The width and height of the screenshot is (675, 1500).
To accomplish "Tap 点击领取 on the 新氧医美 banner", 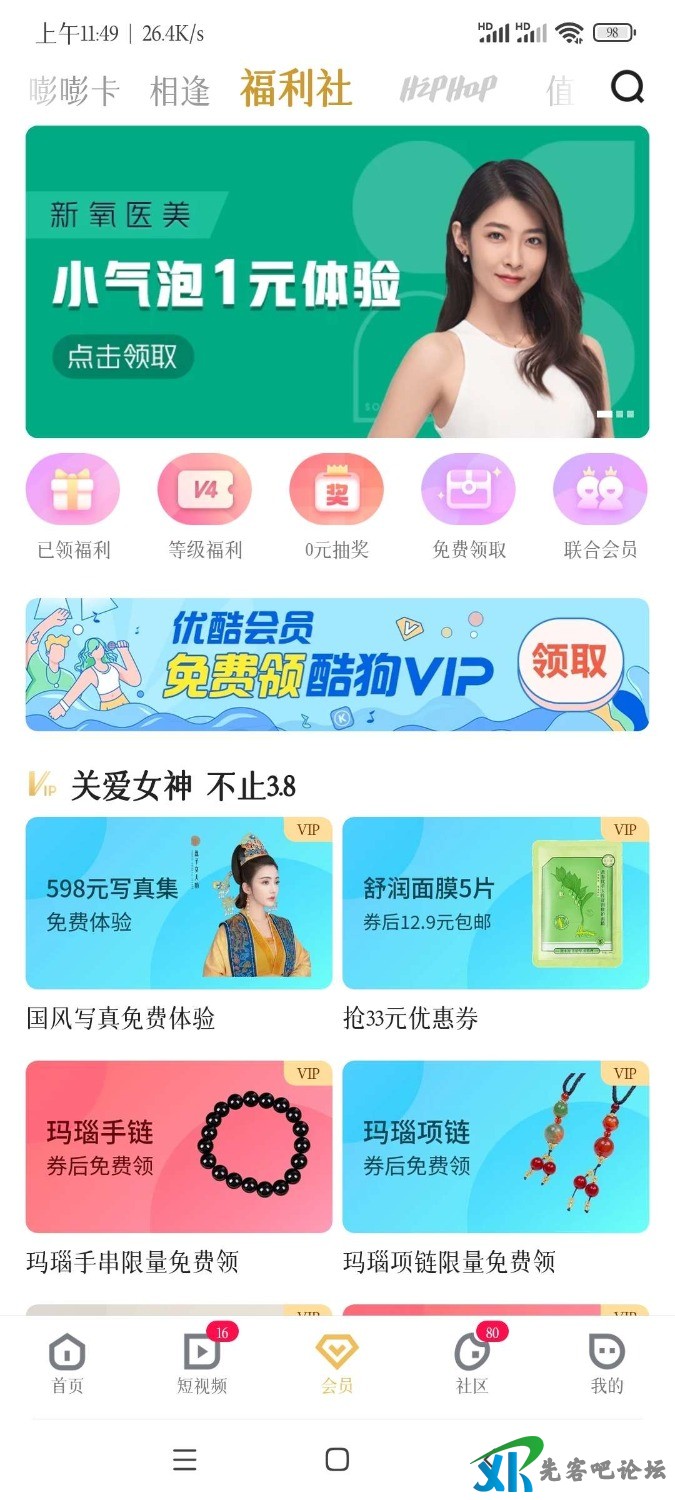I will point(122,357).
